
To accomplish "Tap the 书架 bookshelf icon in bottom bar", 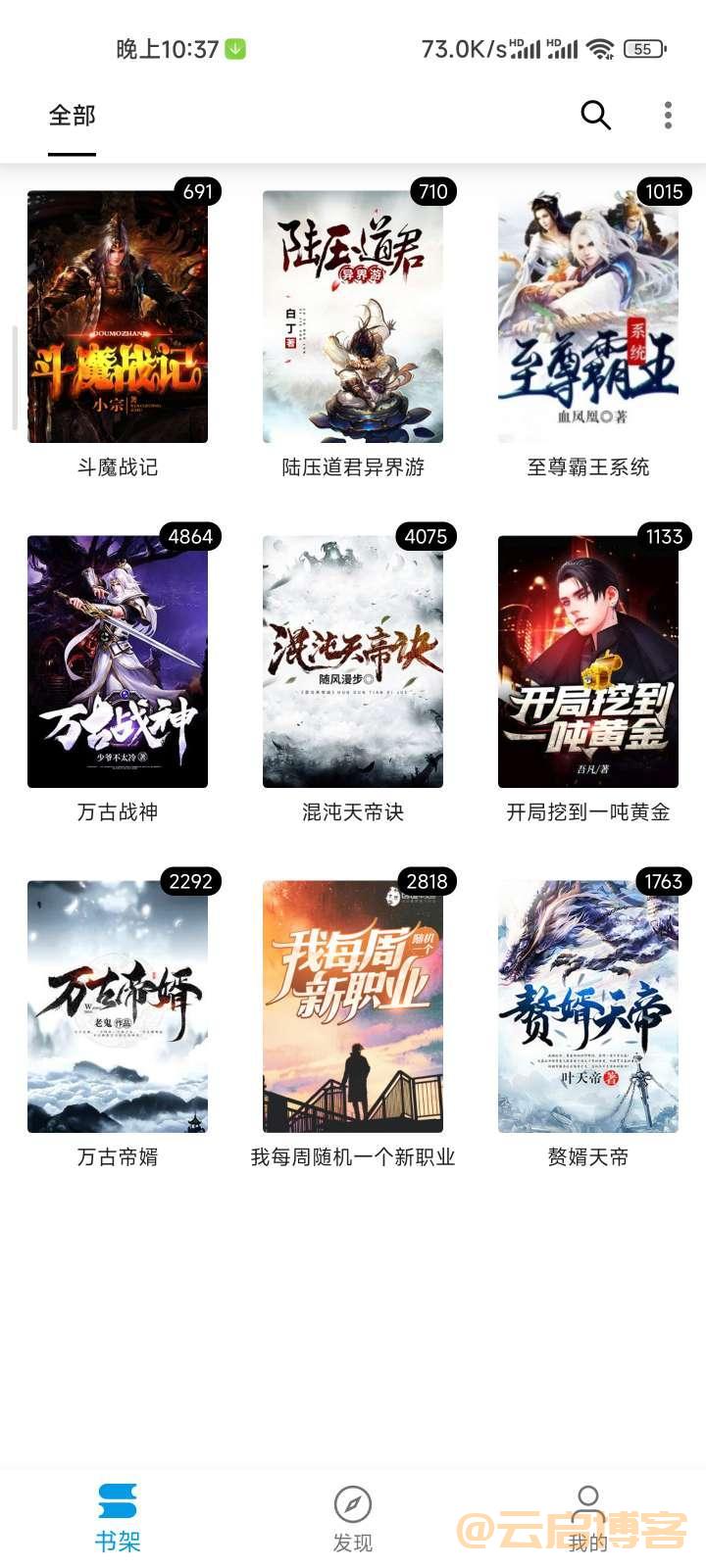I will (117, 1501).
